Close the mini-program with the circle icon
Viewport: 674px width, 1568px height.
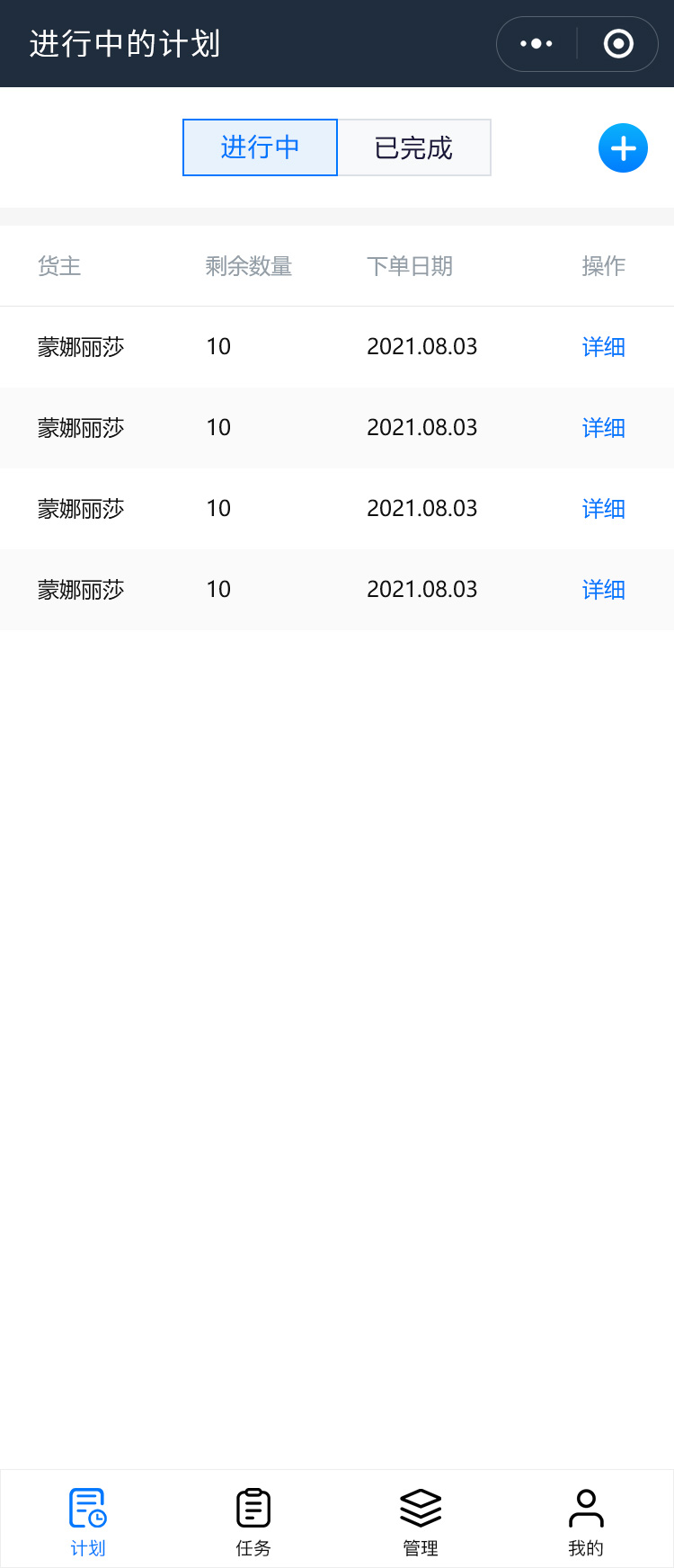click(618, 44)
